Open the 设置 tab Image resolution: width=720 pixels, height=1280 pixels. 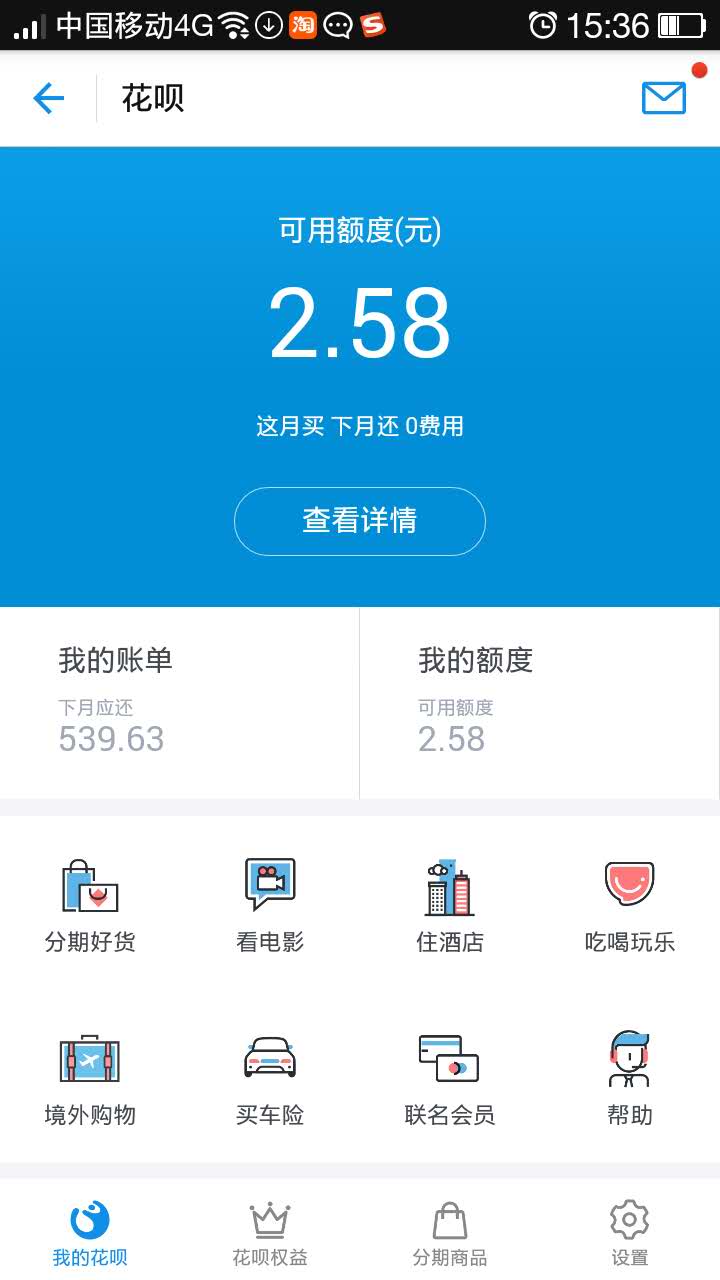coord(630,1233)
